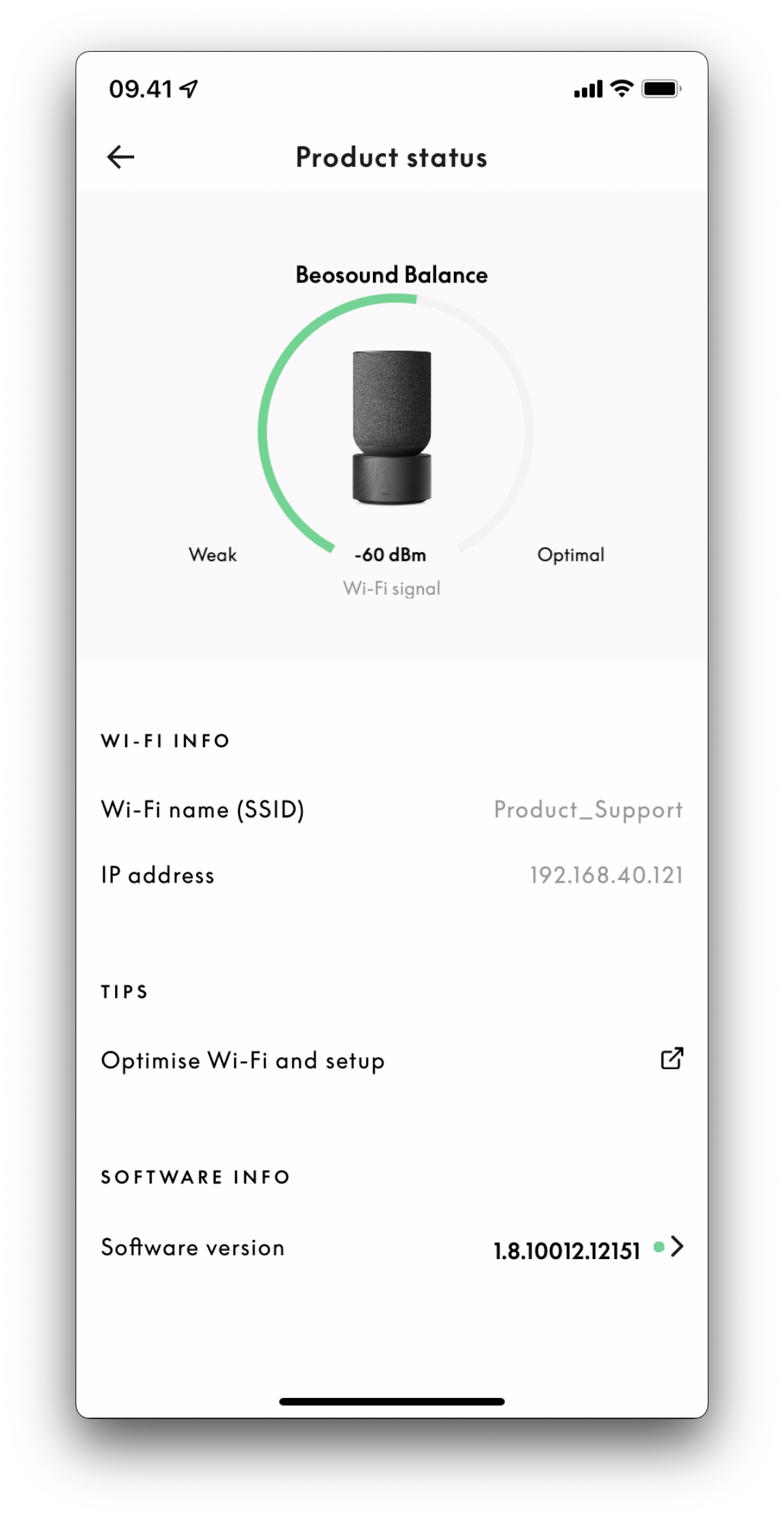This screenshot has height=1519, width=784.
Task: Select the Product status title
Action: (391, 157)
